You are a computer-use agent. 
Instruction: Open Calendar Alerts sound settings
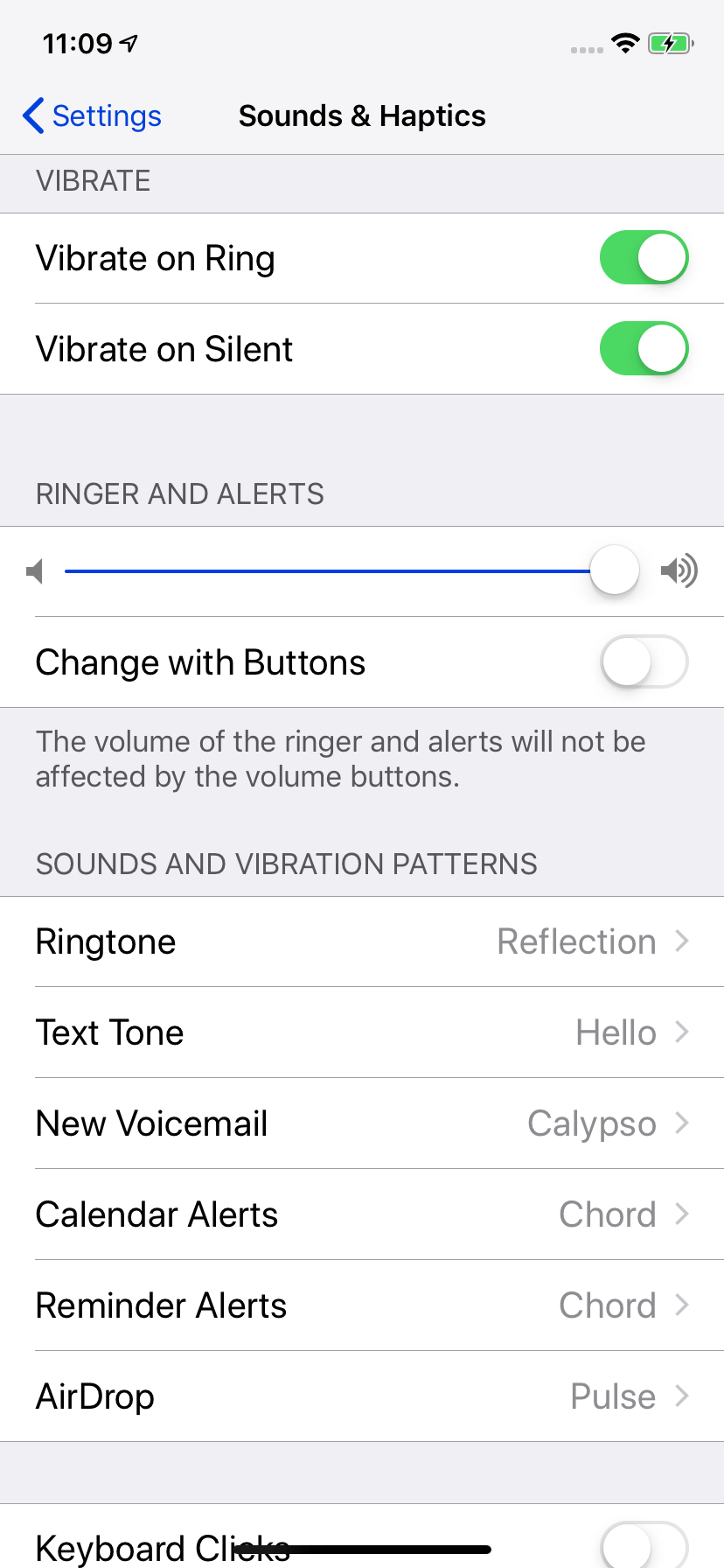click(x=362, y=1214)
